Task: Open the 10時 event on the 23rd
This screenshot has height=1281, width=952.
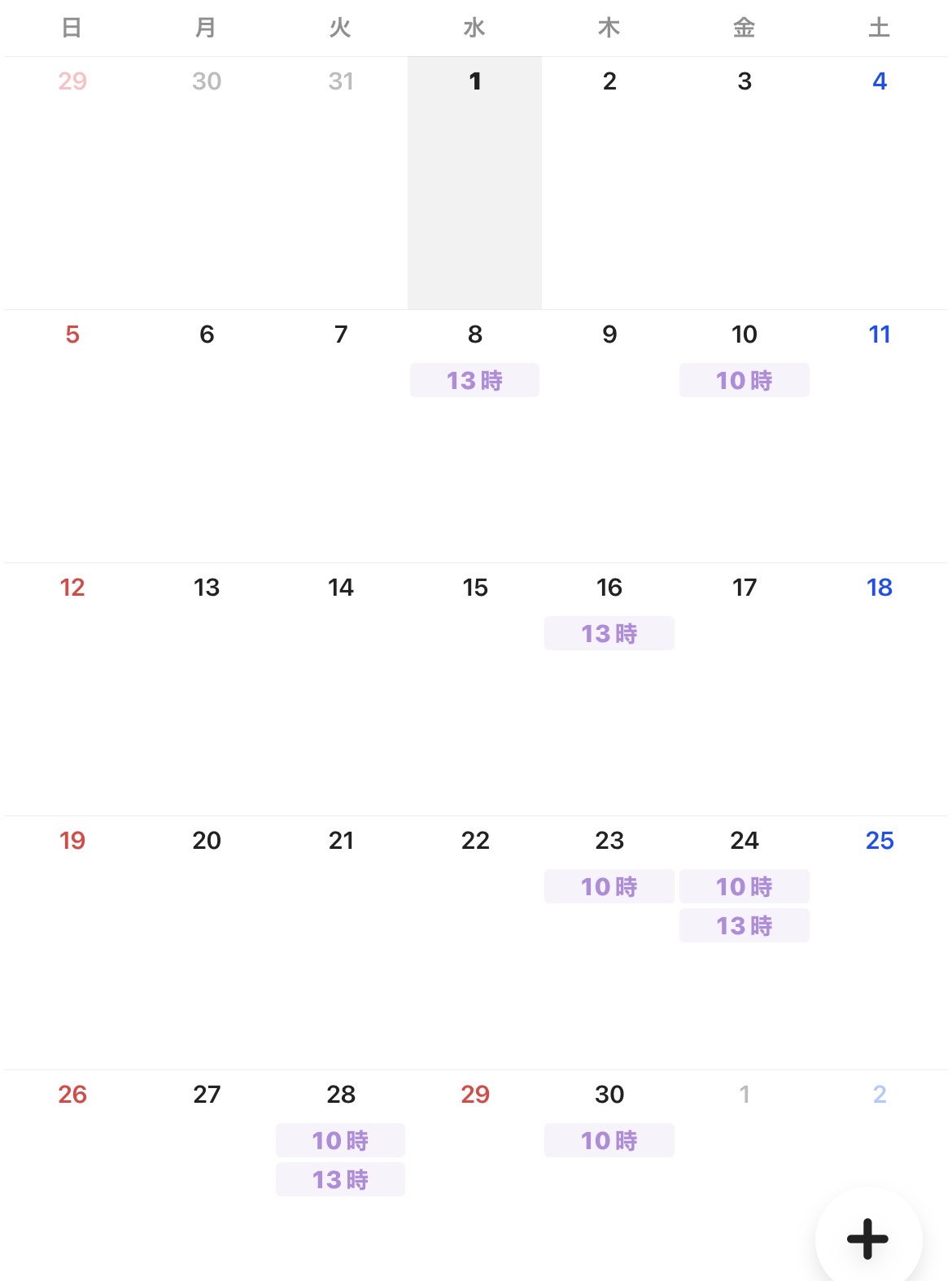Action: 609,886
